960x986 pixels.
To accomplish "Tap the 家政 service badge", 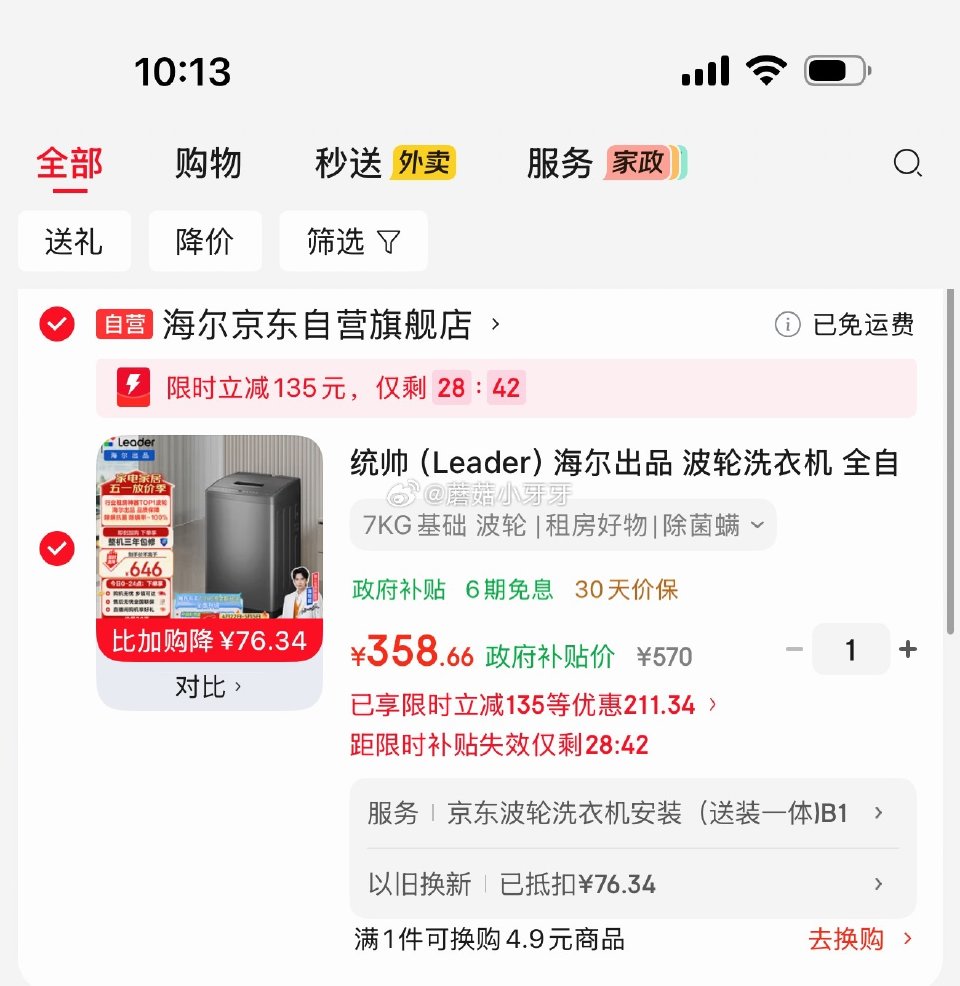I will pos(644,163).
